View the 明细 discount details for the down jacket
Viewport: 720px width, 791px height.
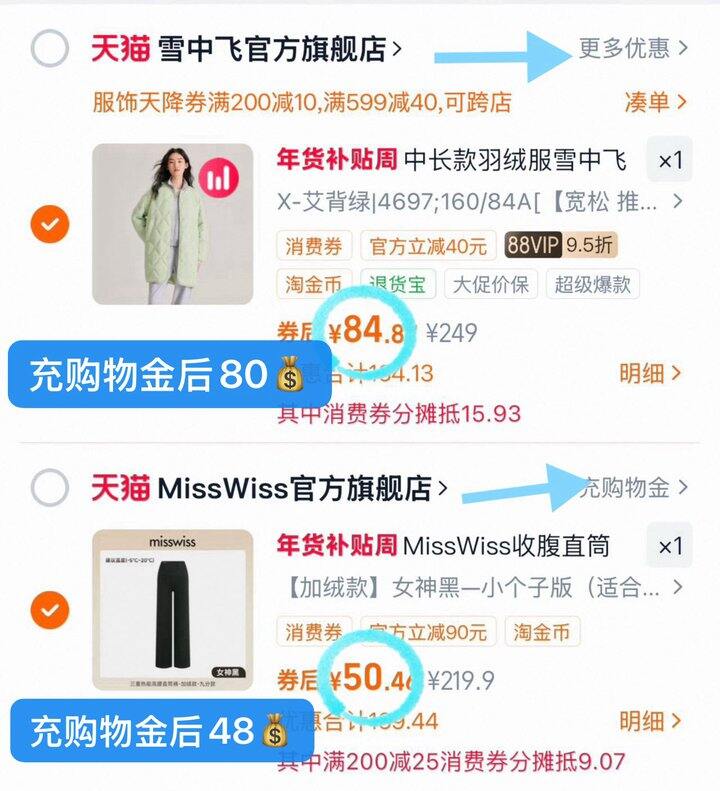650,374
